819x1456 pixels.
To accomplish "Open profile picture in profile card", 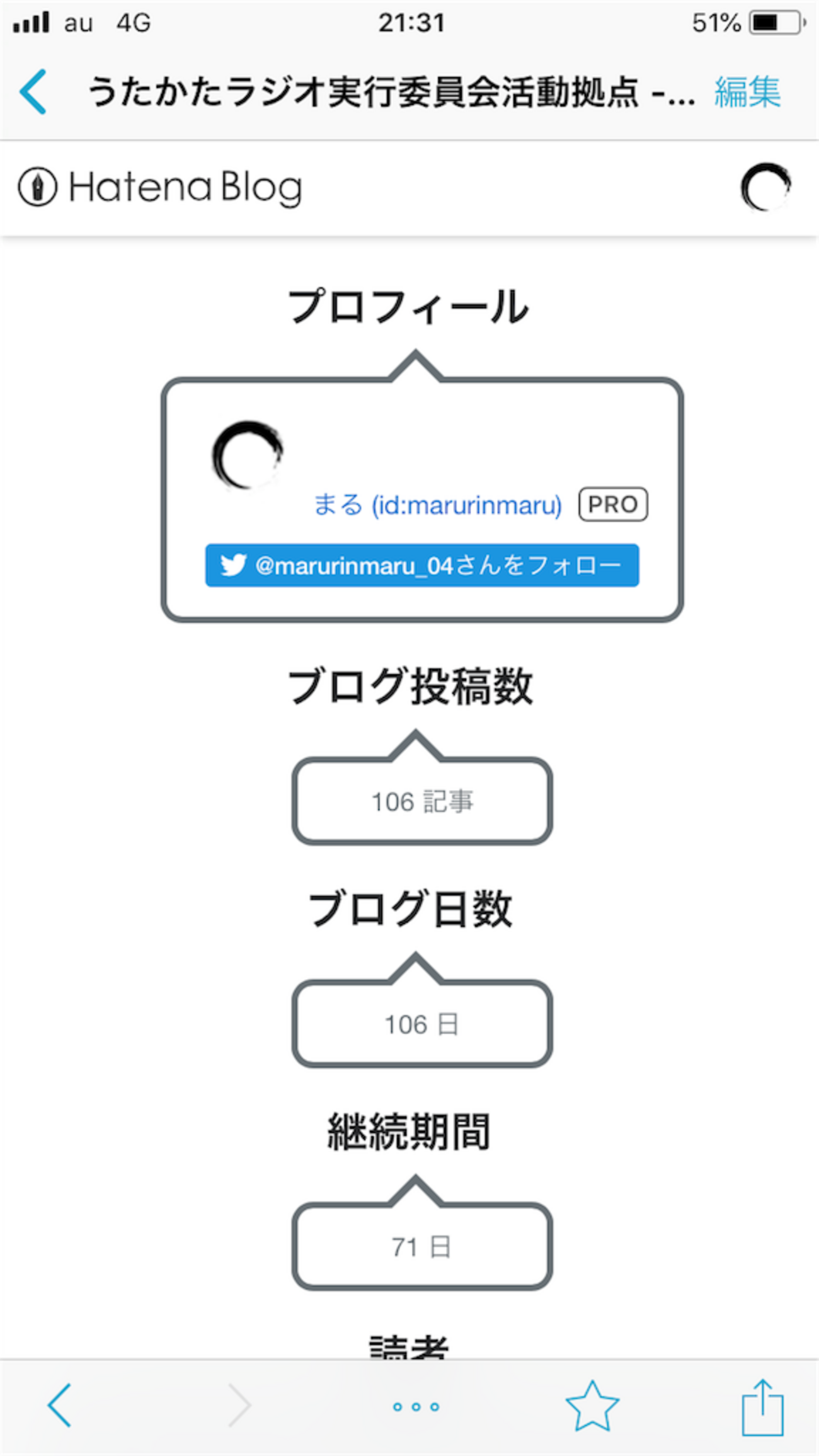I will [x=248, y=455].
